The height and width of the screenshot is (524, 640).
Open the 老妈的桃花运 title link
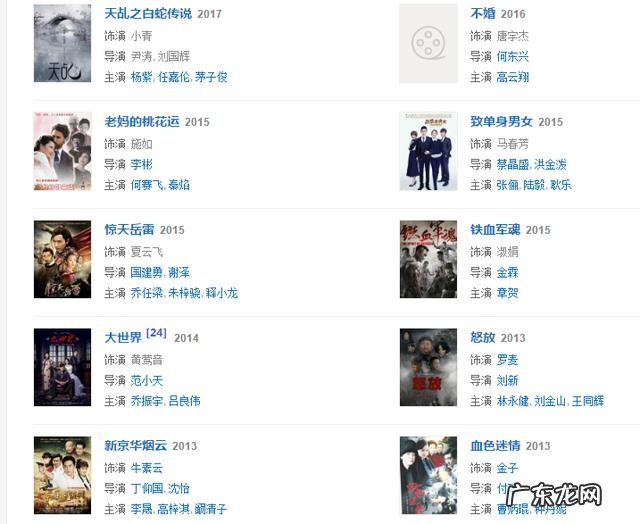[x=142, y=122]
